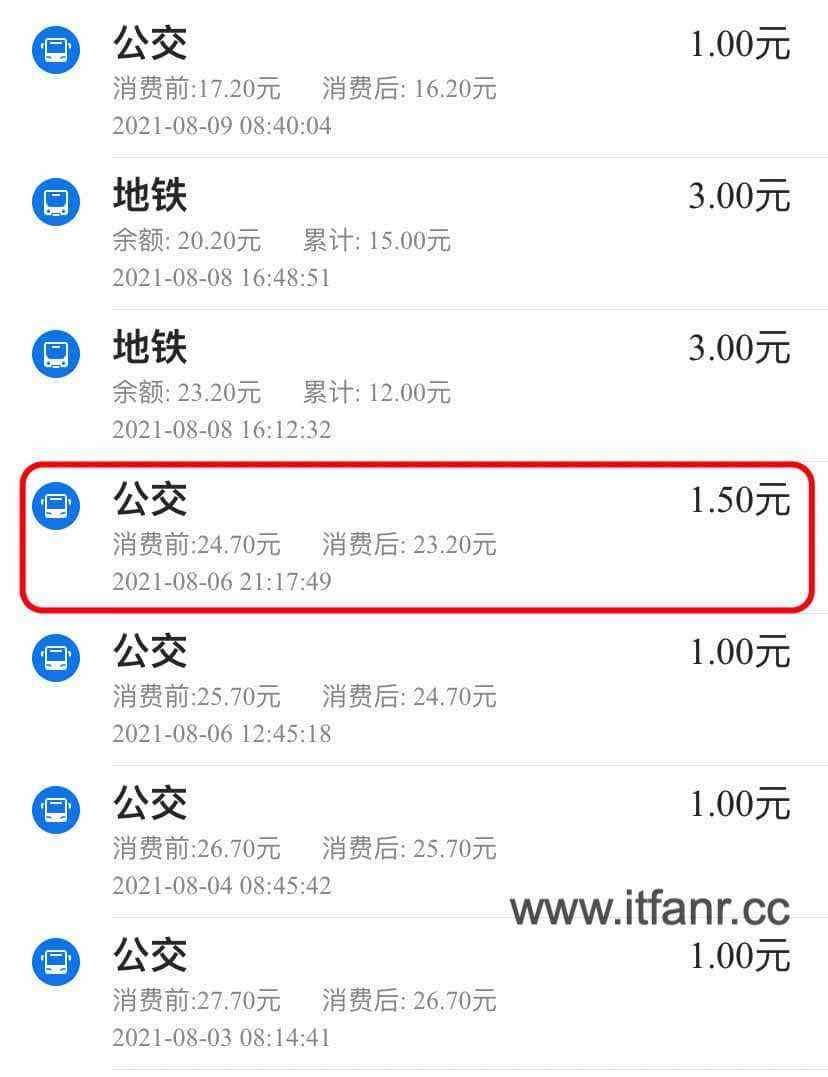Open the 公交 record from 2021-08-09 08:40:04

coord(414,82)
